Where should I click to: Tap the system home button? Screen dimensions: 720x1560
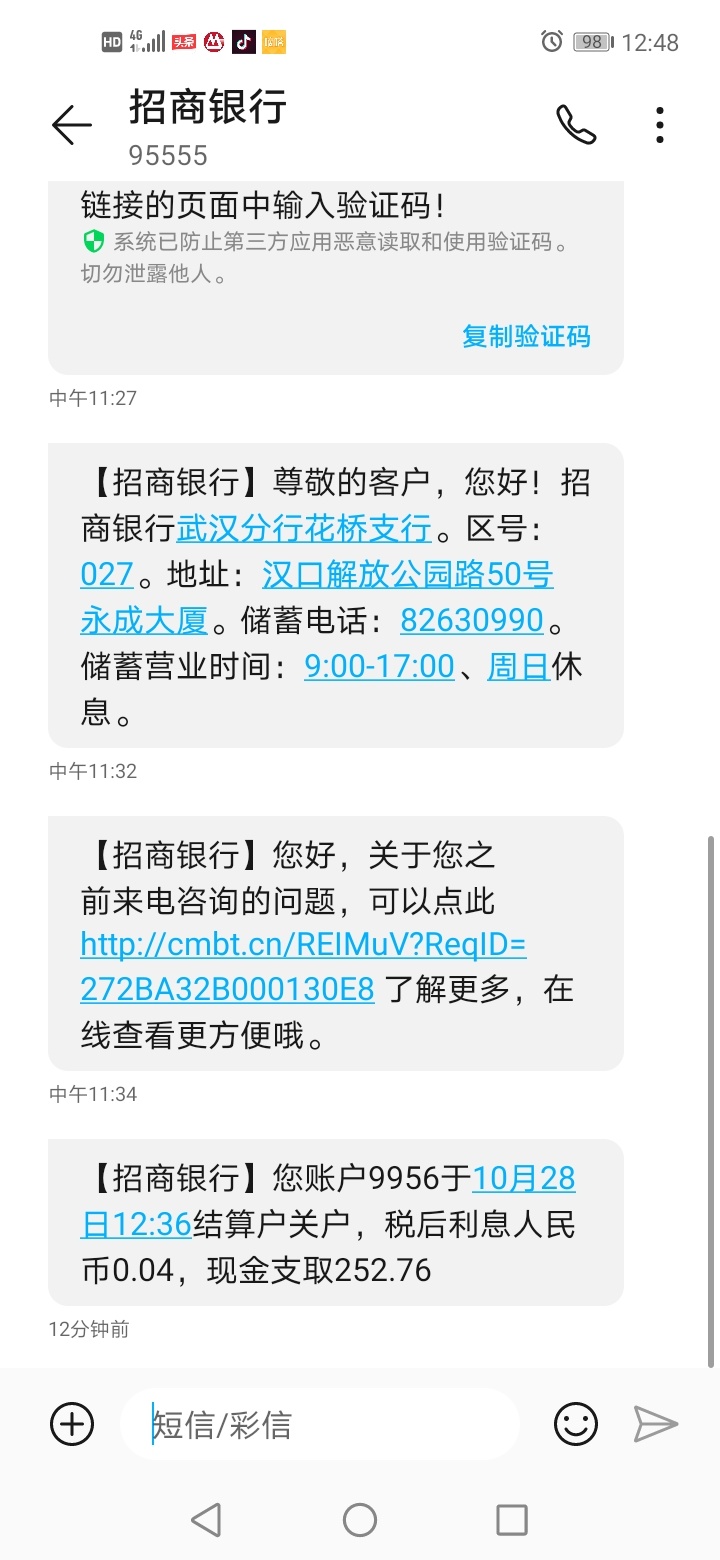coord(360,1520)
